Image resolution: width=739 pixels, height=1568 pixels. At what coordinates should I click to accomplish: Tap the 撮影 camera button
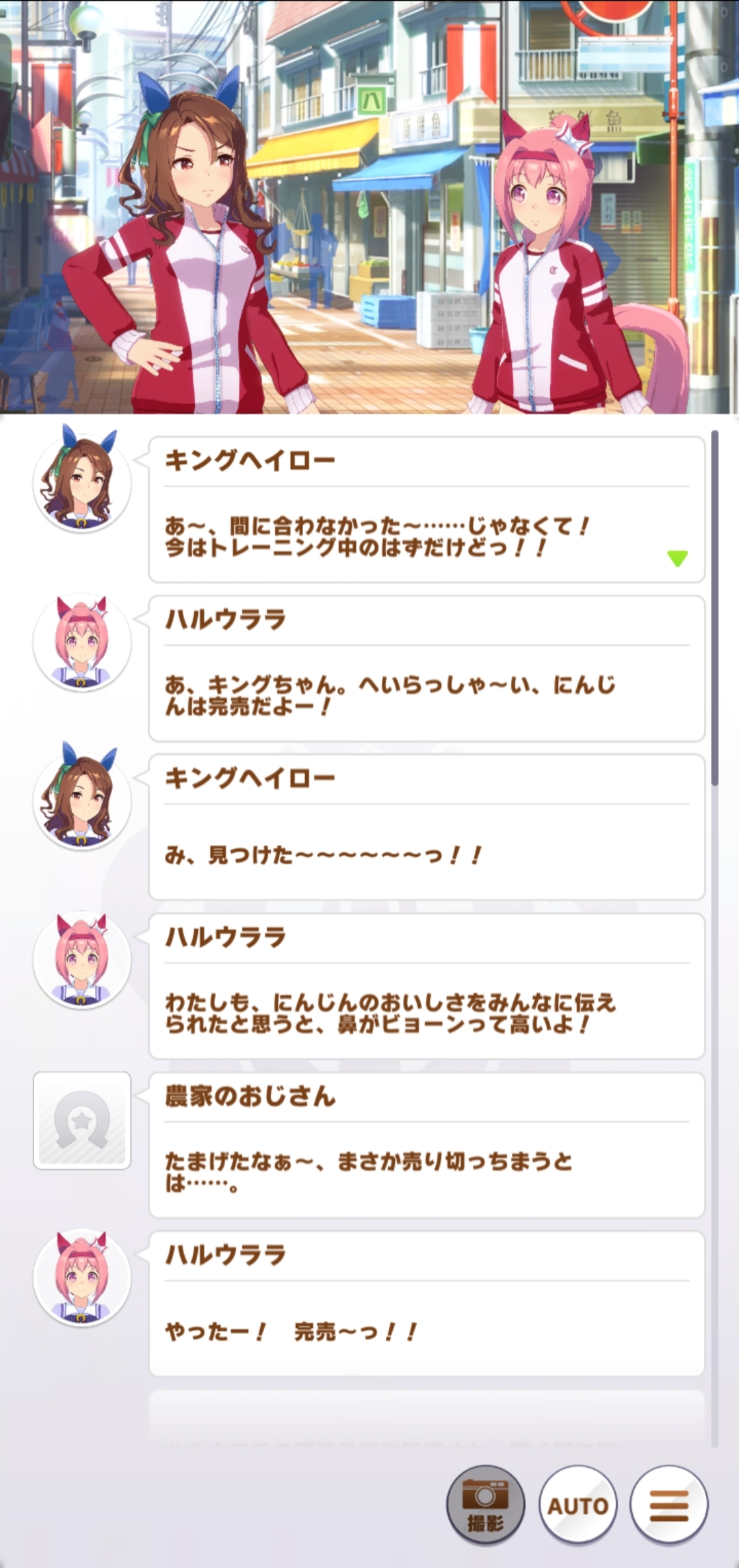pos(485,1504)
